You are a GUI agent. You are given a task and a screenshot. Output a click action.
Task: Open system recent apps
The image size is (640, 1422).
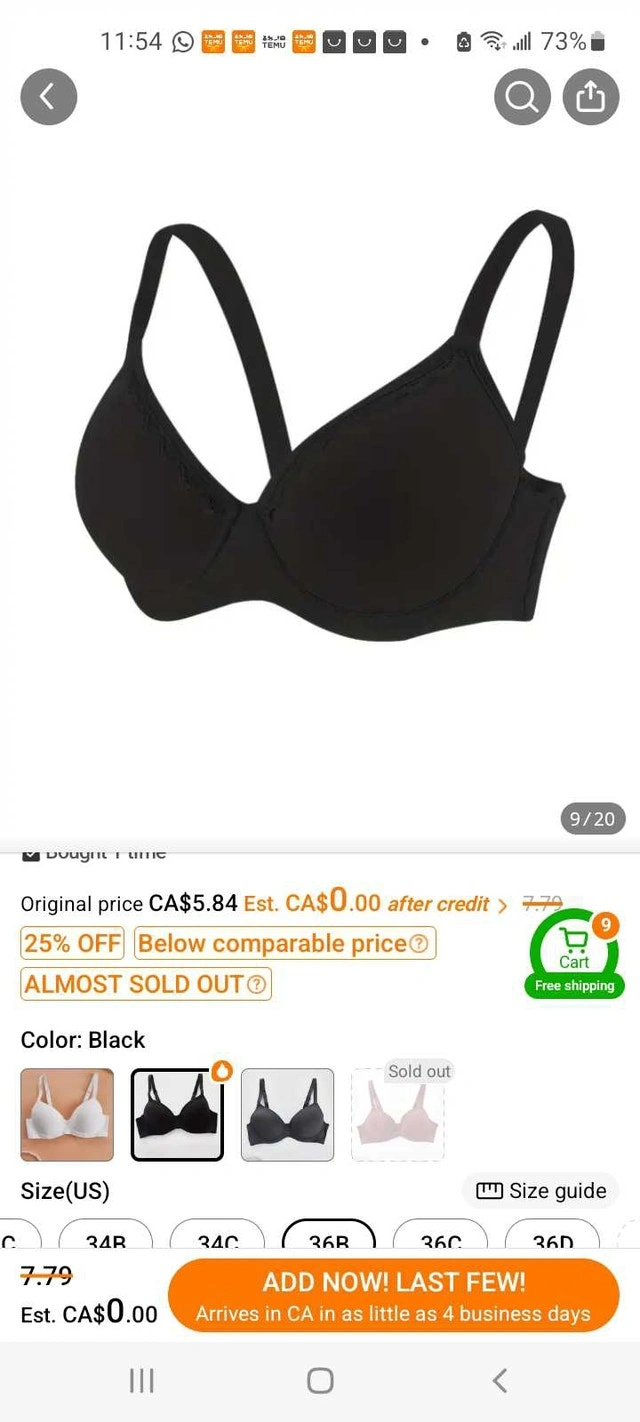click(x=142, y=1381)
